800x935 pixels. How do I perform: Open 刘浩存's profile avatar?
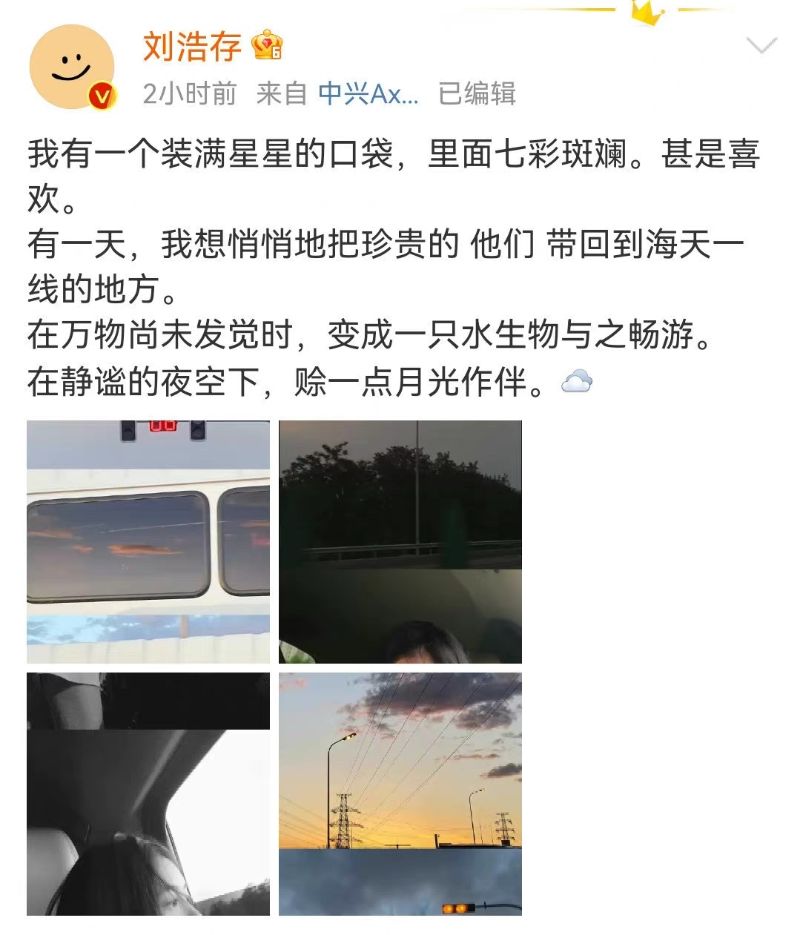click(x=72, y=67)
